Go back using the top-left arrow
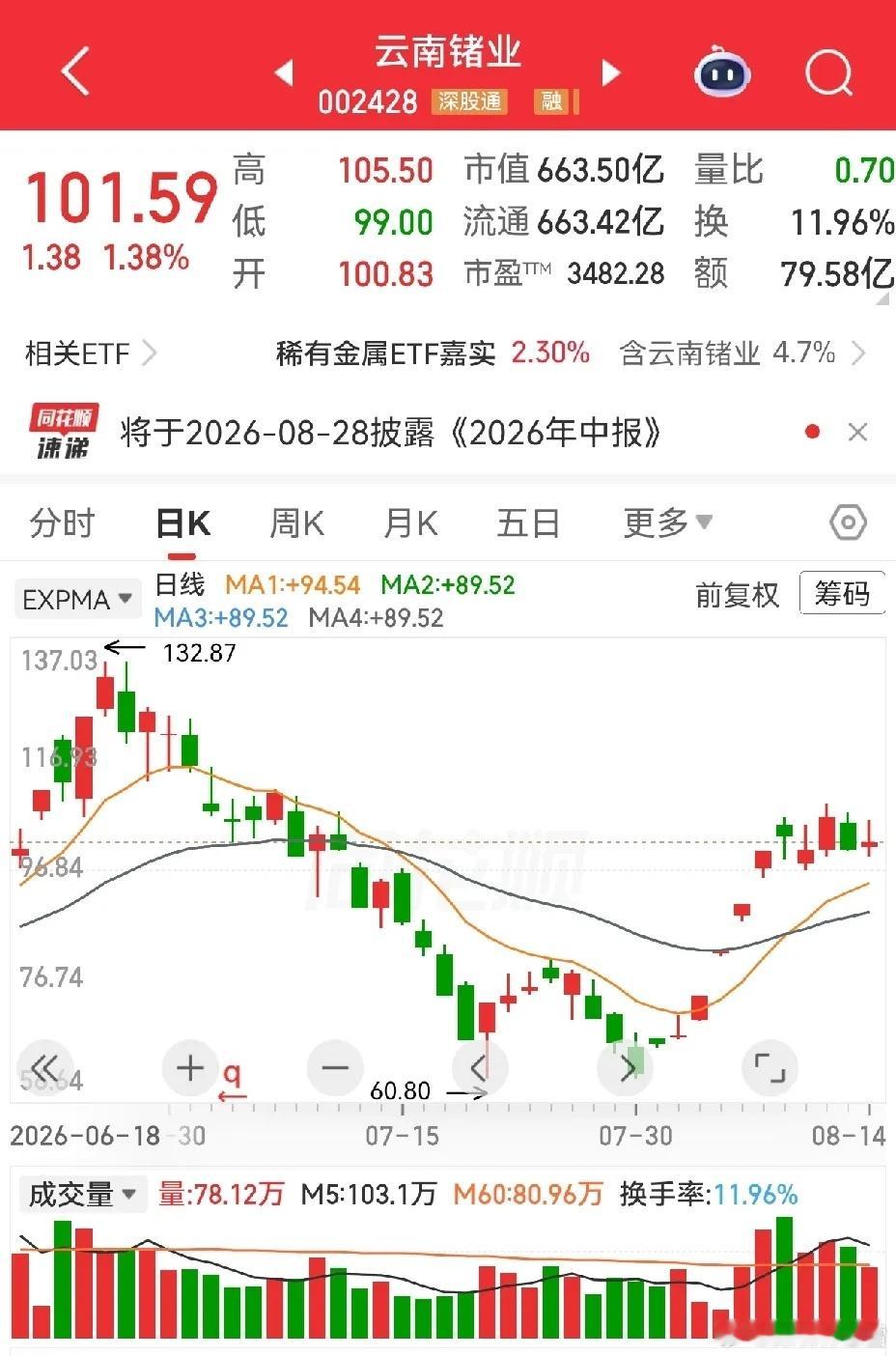Image resolution: width=896 pixels, height=1356 pixels. pos(74,71)
